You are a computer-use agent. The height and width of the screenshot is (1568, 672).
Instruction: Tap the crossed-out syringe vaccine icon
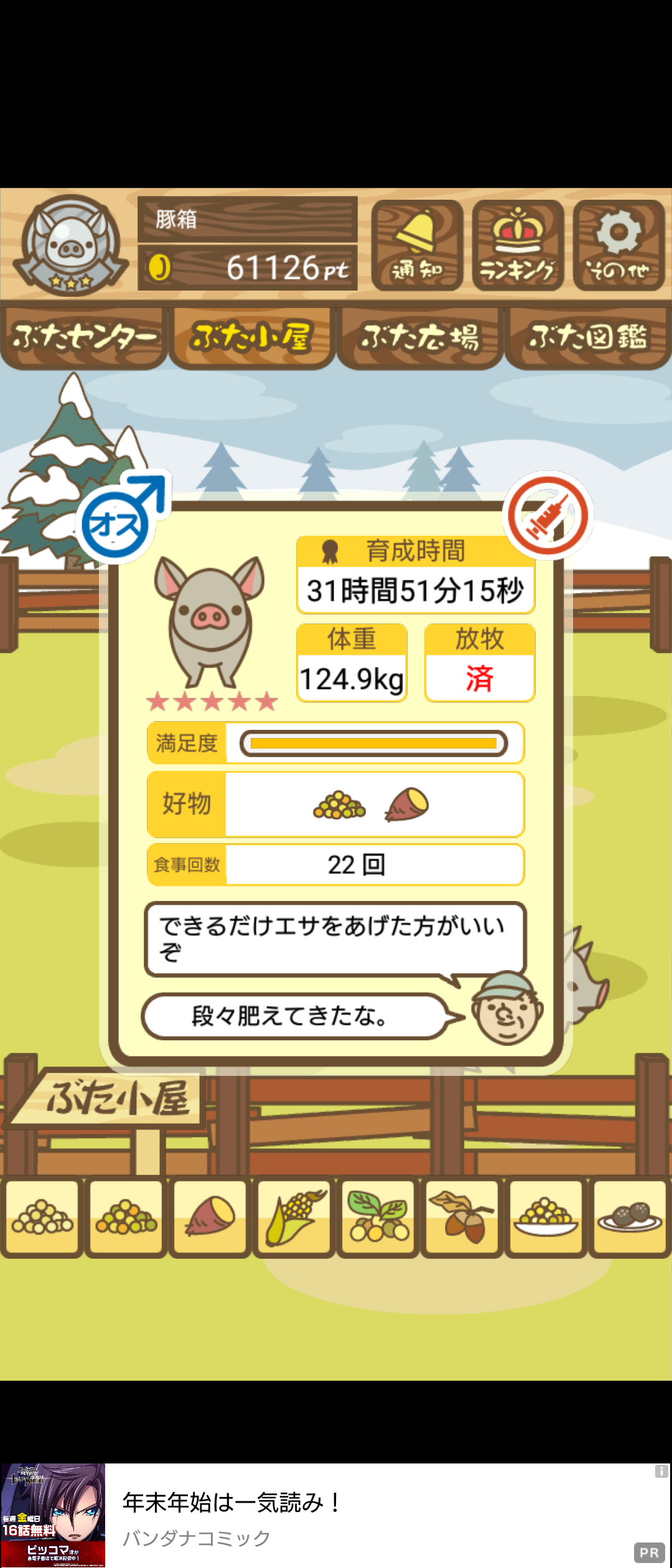pyautogui.click(x=548, y=515)
